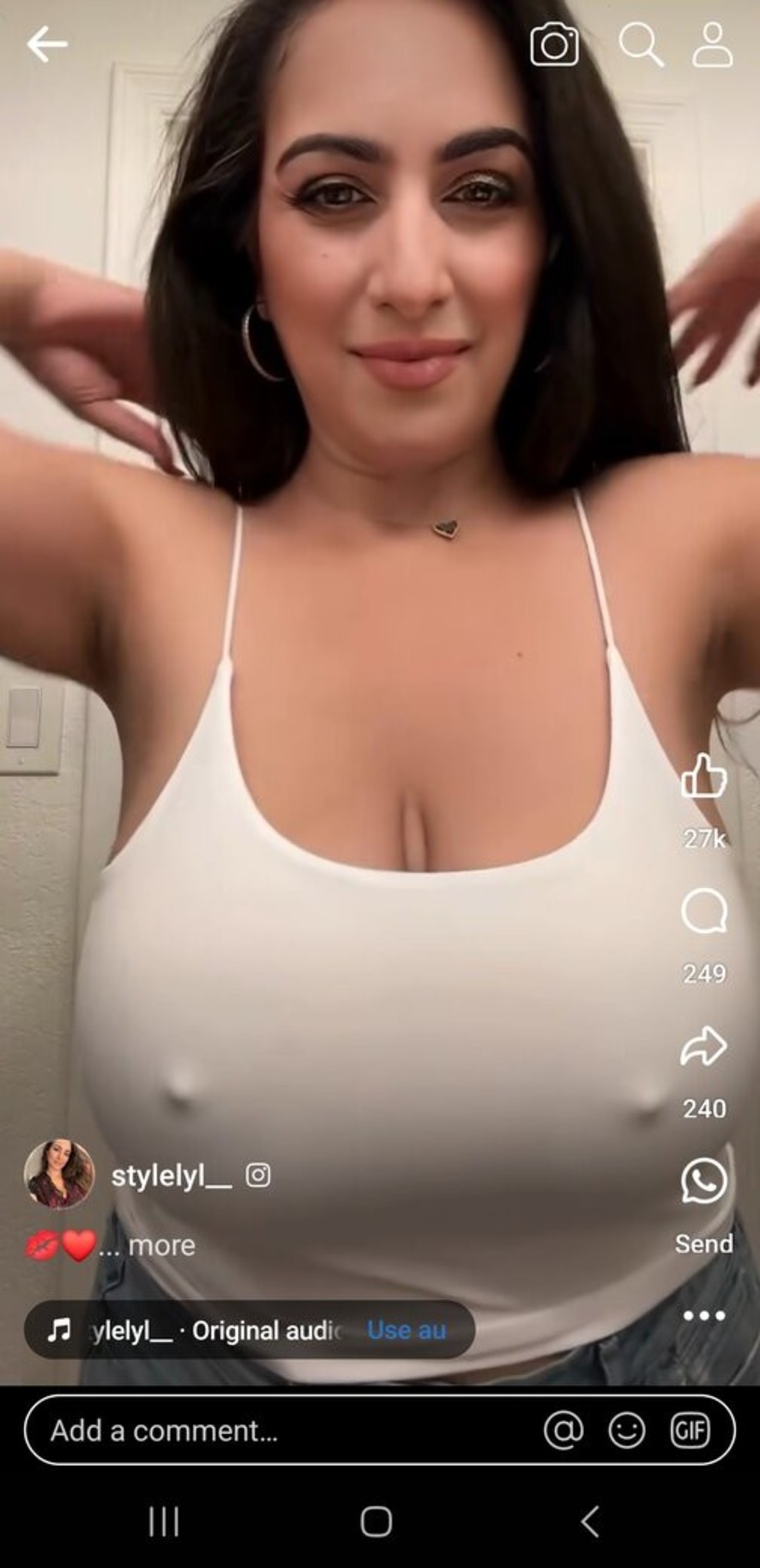Go back using the top-left arrow
This screenshot has height=1568, width=760.
click(x=47, y=44)
